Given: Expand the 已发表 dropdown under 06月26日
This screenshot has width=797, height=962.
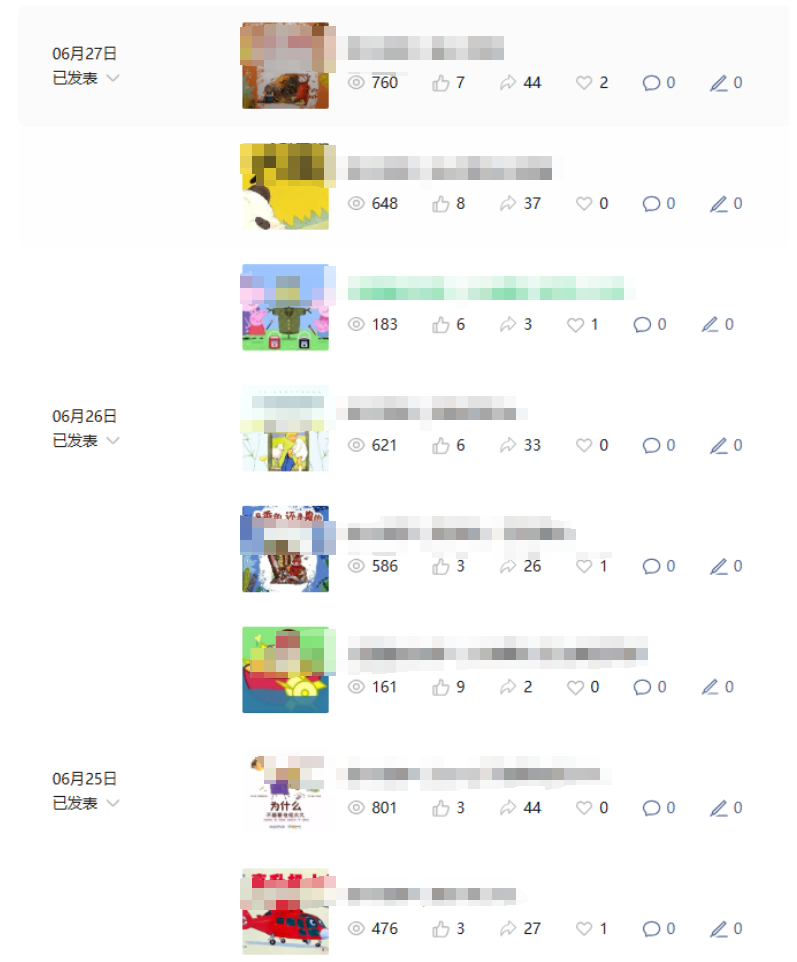Looking at the screenshot, I should pyautogui.click(x=113, y=441).
